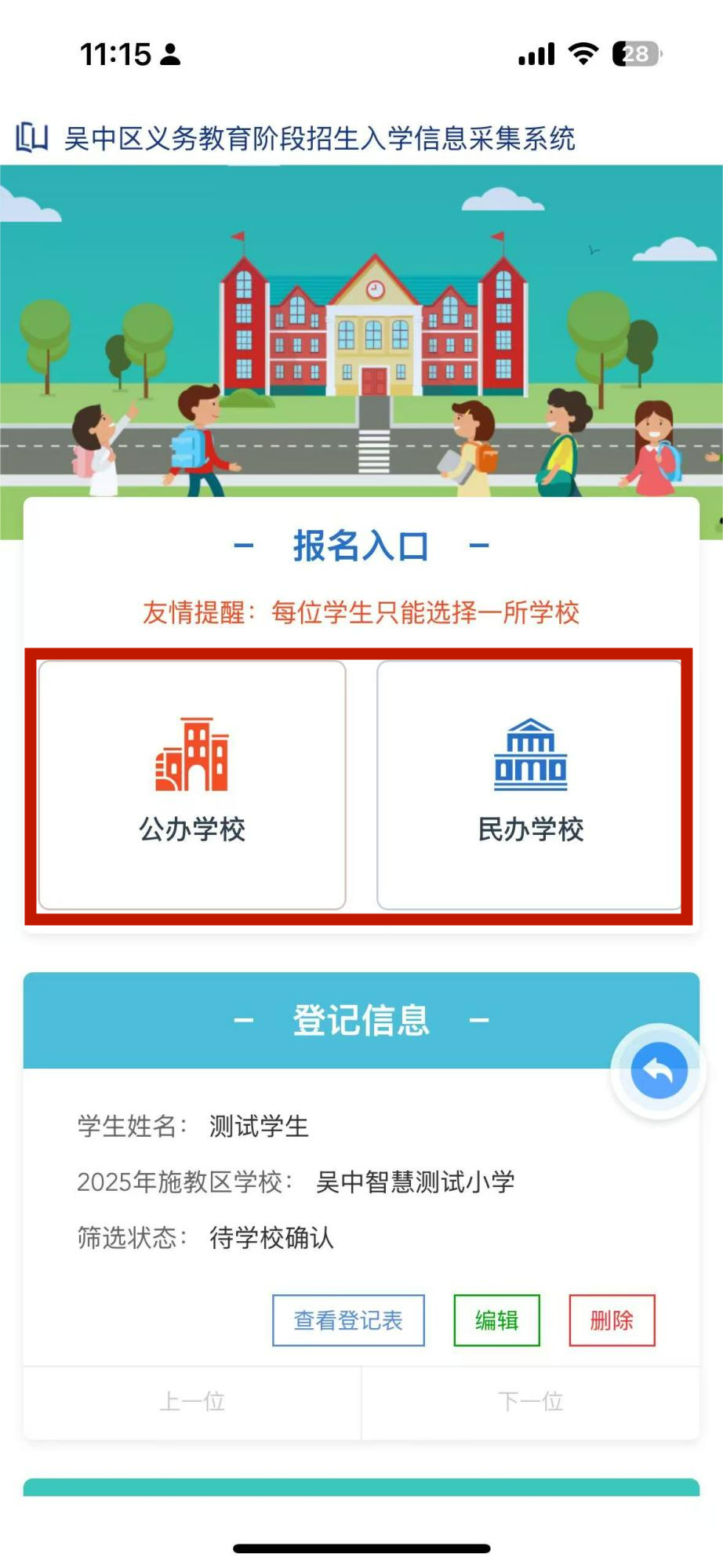Go to next student 下一位
Image resolution: width=723 pixels, height=1568 pixels.
click(530, 1402)
